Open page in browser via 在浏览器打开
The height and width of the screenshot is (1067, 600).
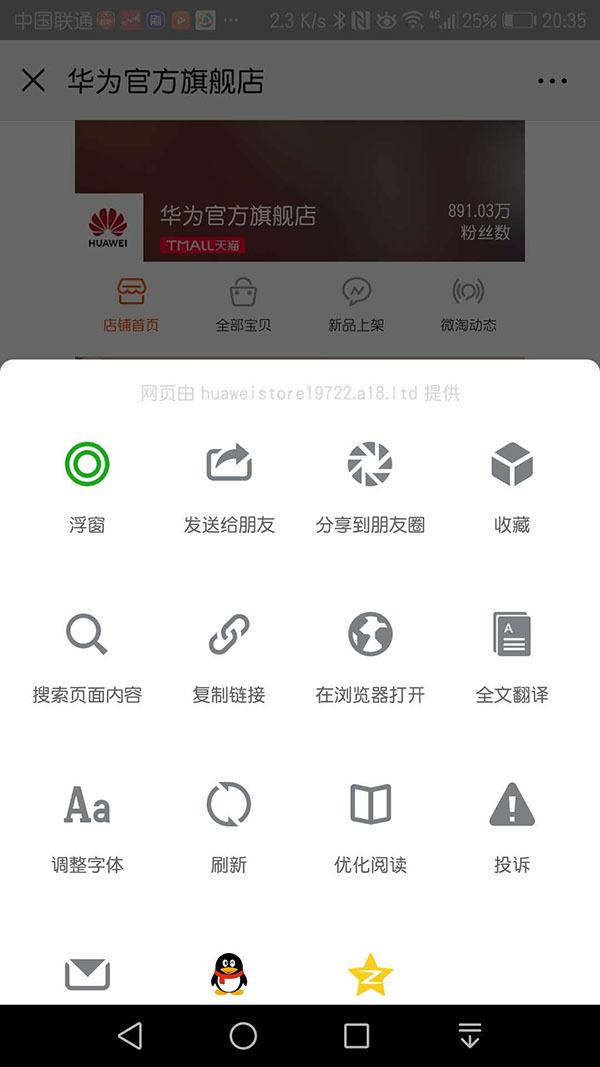pos(370,634)
